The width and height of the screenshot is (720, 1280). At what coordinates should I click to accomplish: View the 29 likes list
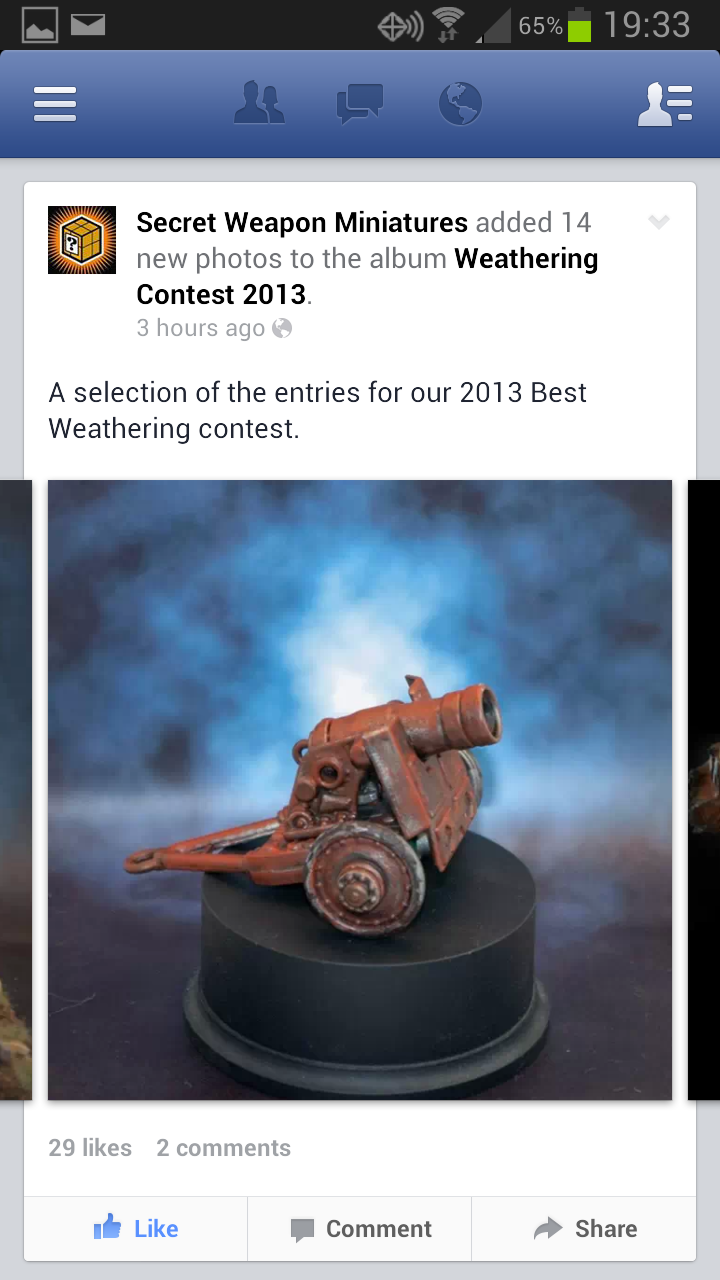90,1148
